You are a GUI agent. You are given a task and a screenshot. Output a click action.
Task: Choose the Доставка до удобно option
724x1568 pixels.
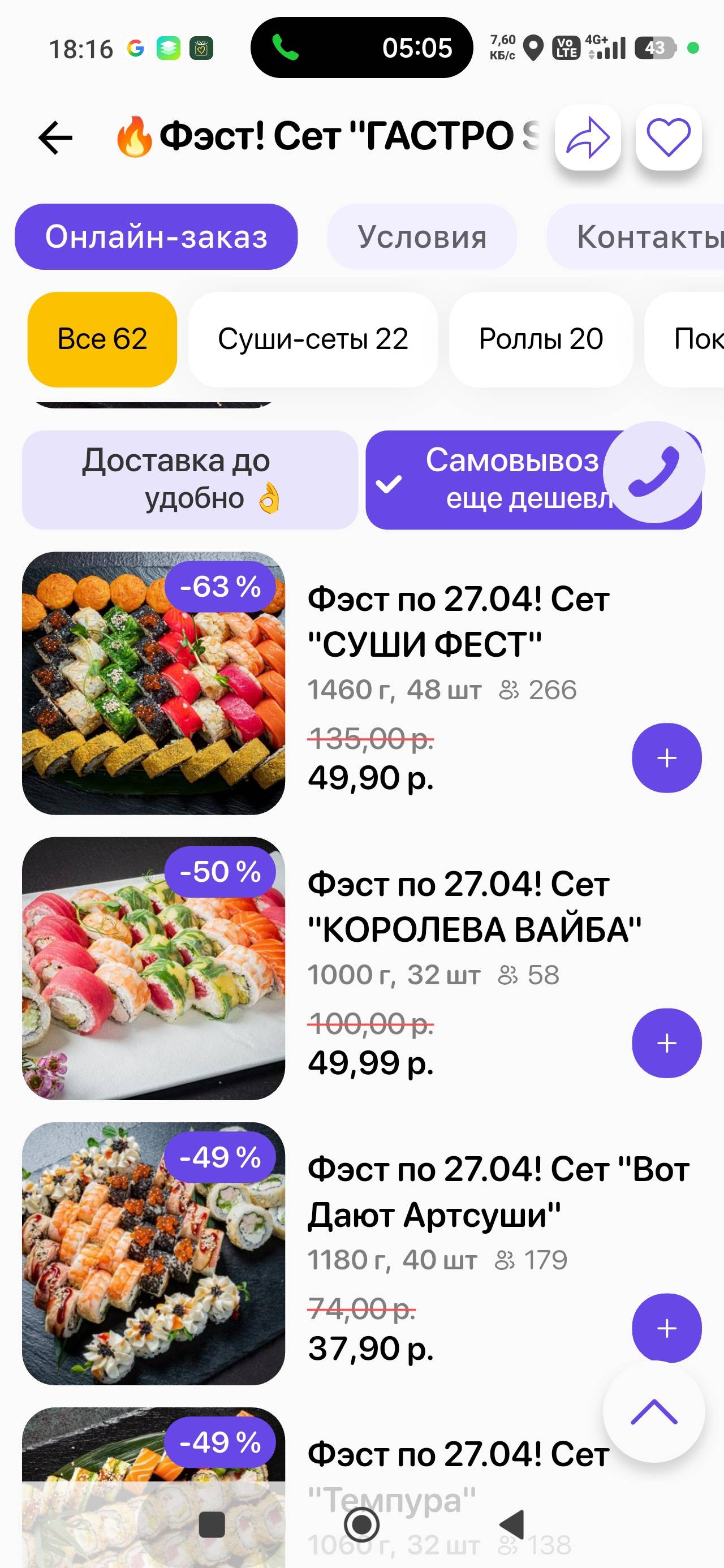189,480
